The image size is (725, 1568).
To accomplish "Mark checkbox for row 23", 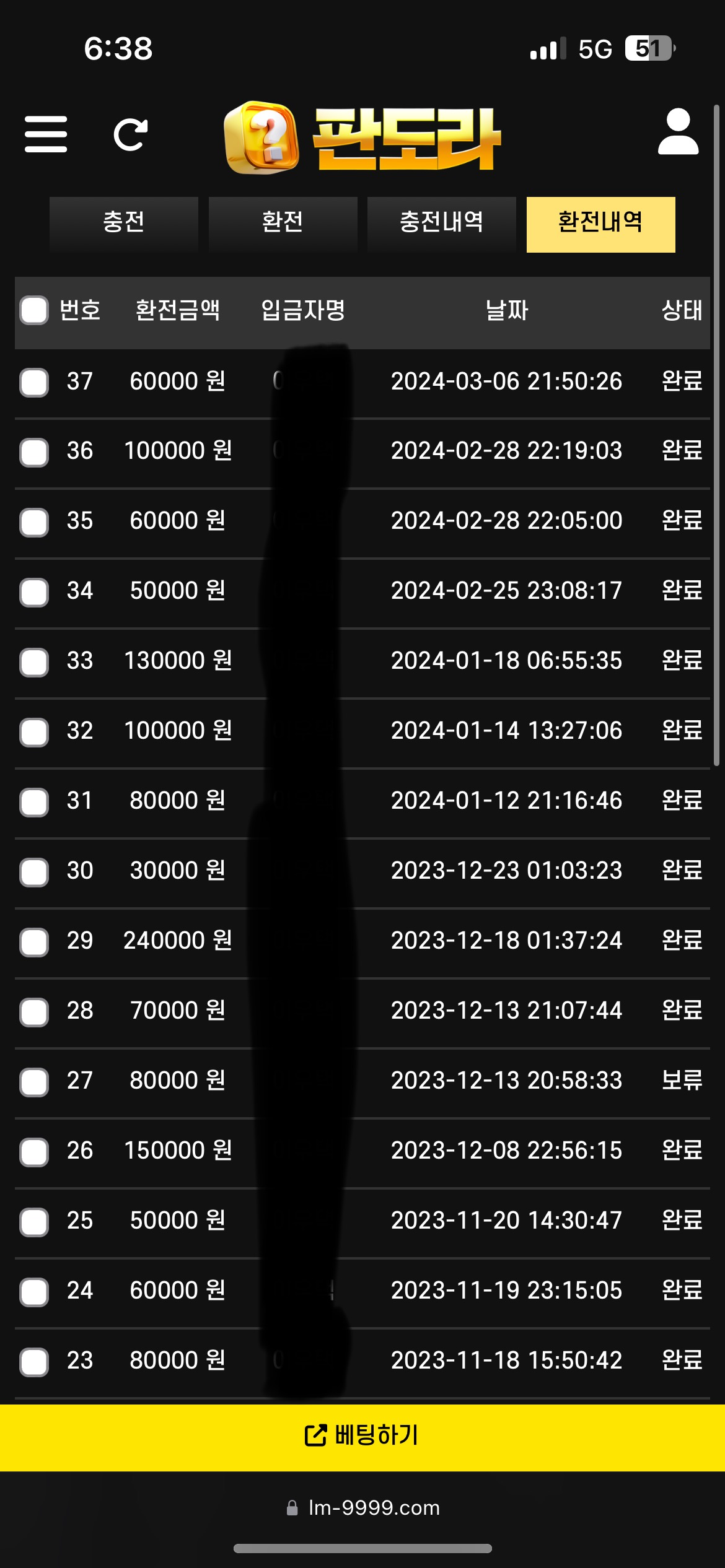I will (x=34, y=1362).
